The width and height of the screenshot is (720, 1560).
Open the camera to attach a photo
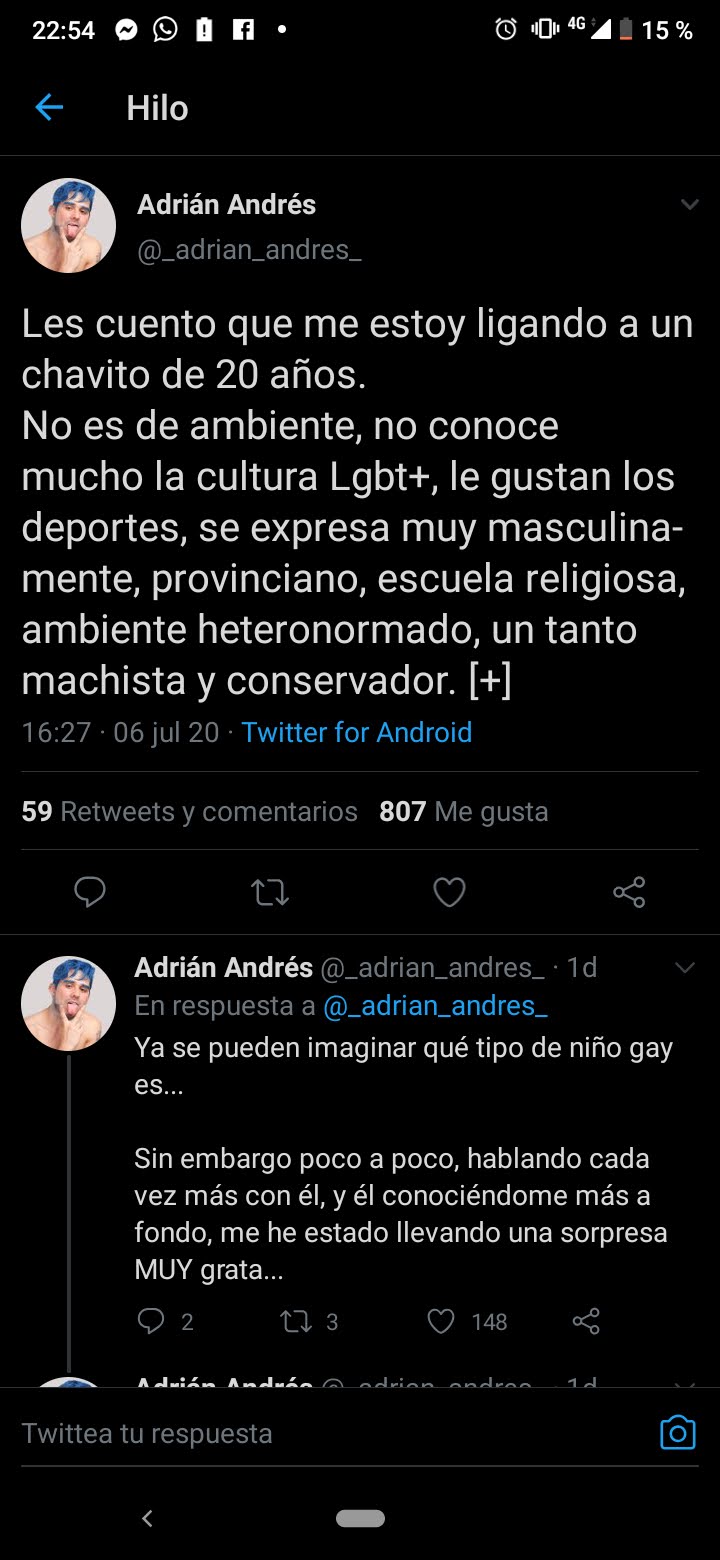coord(677,1433)
